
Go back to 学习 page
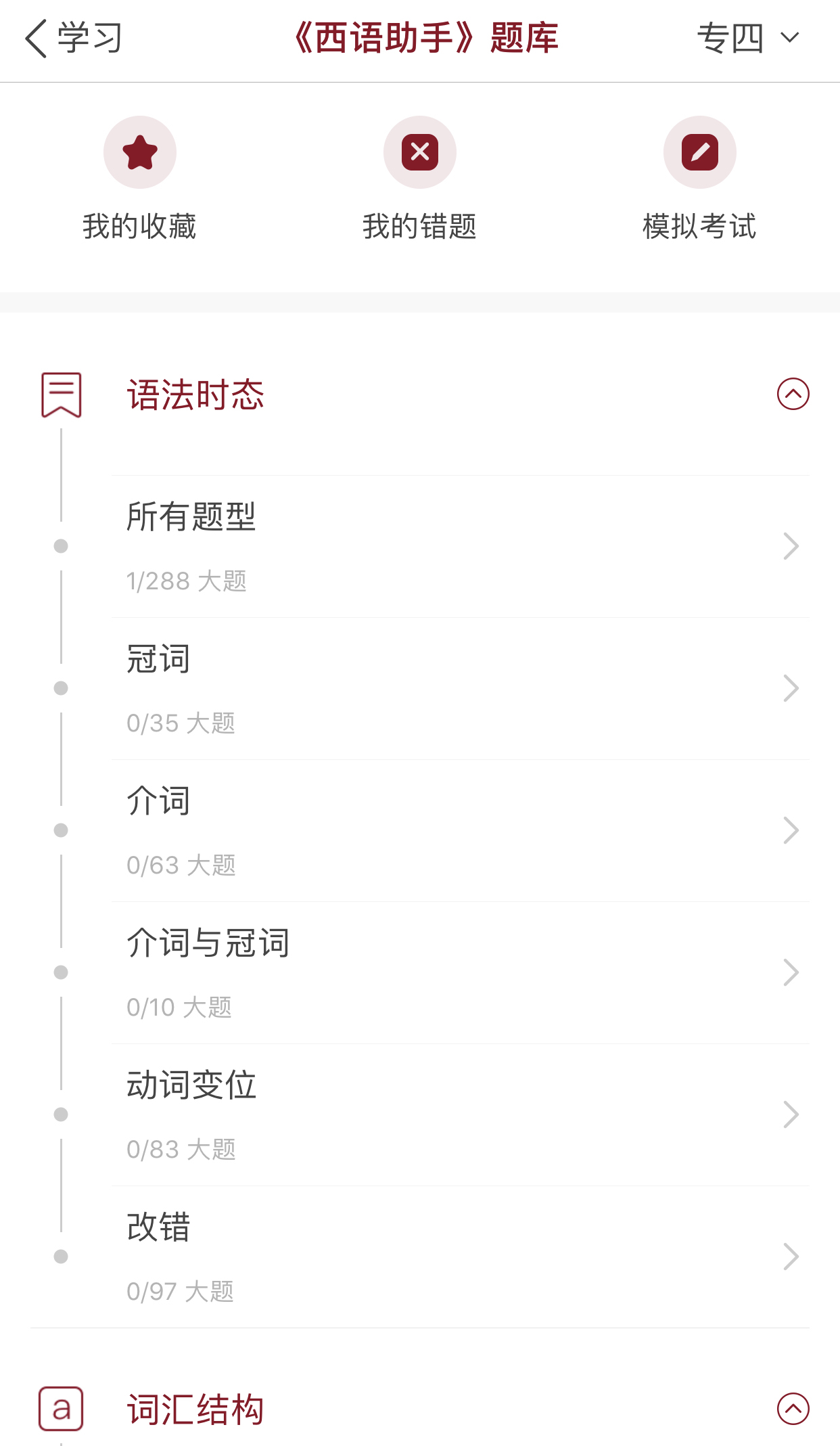(x=73, y=38)
